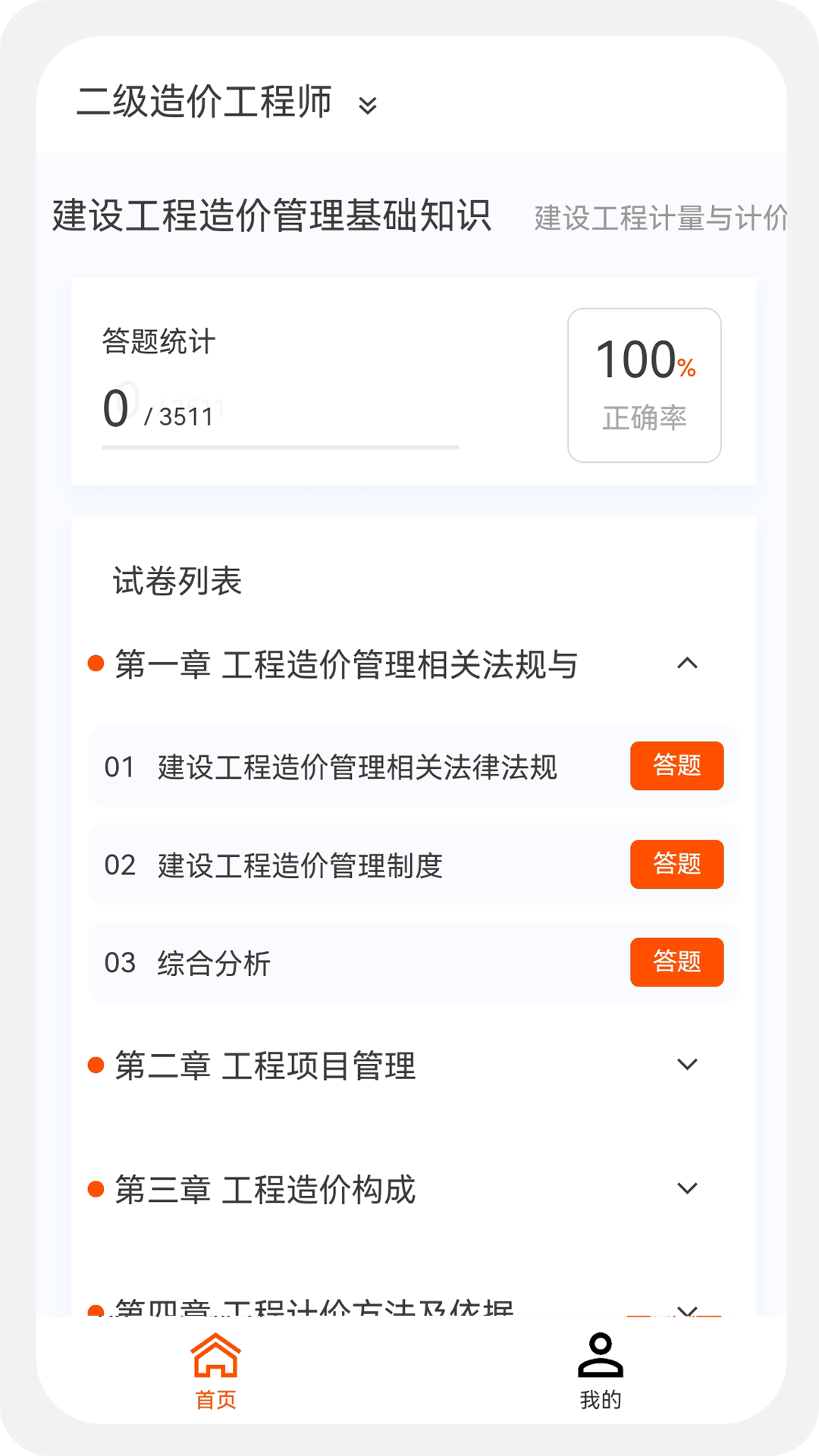Tap 答题 for 02 建设工程造价管理制度
The width and height of the screenshot is (819, 1456).
click(x=676, y=864)
